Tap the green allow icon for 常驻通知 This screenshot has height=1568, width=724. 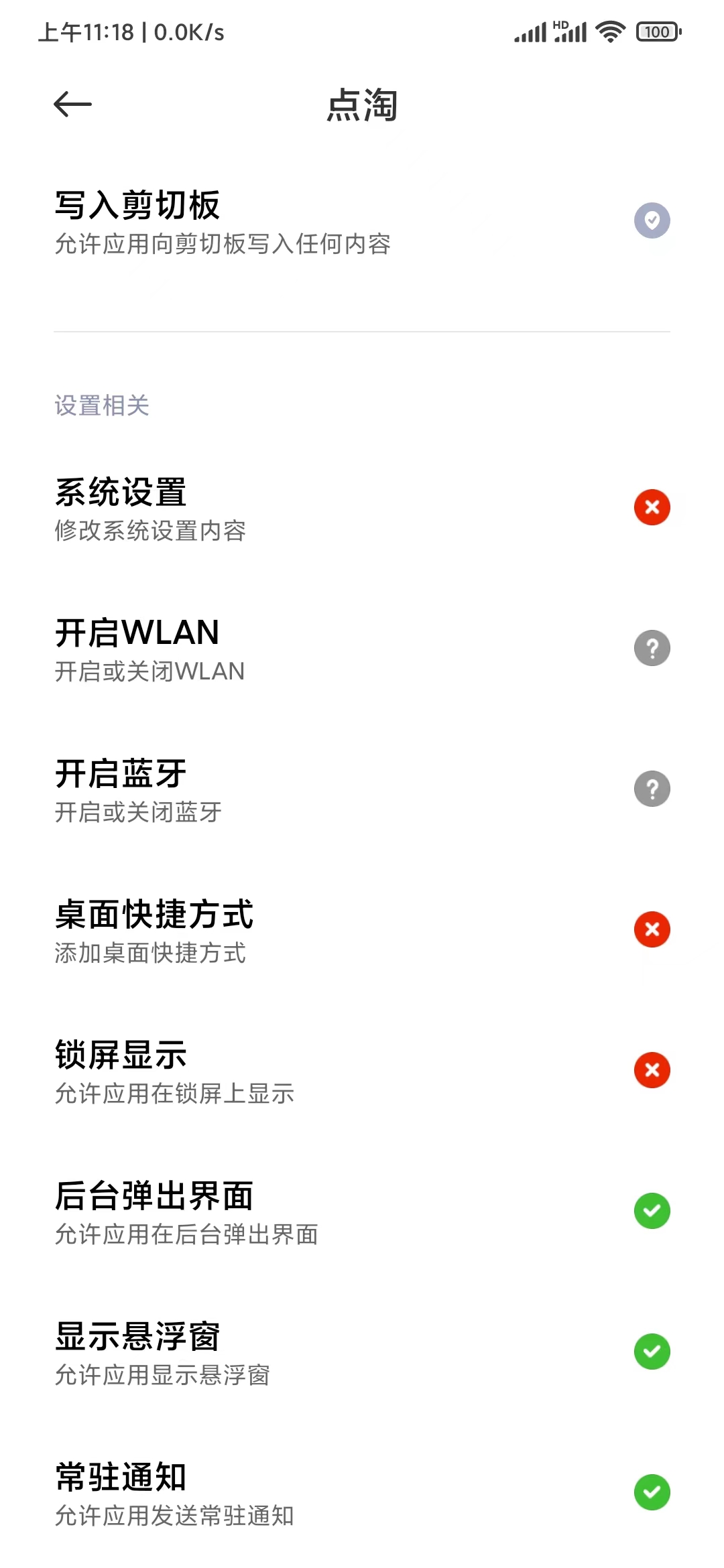point(651,1492)
